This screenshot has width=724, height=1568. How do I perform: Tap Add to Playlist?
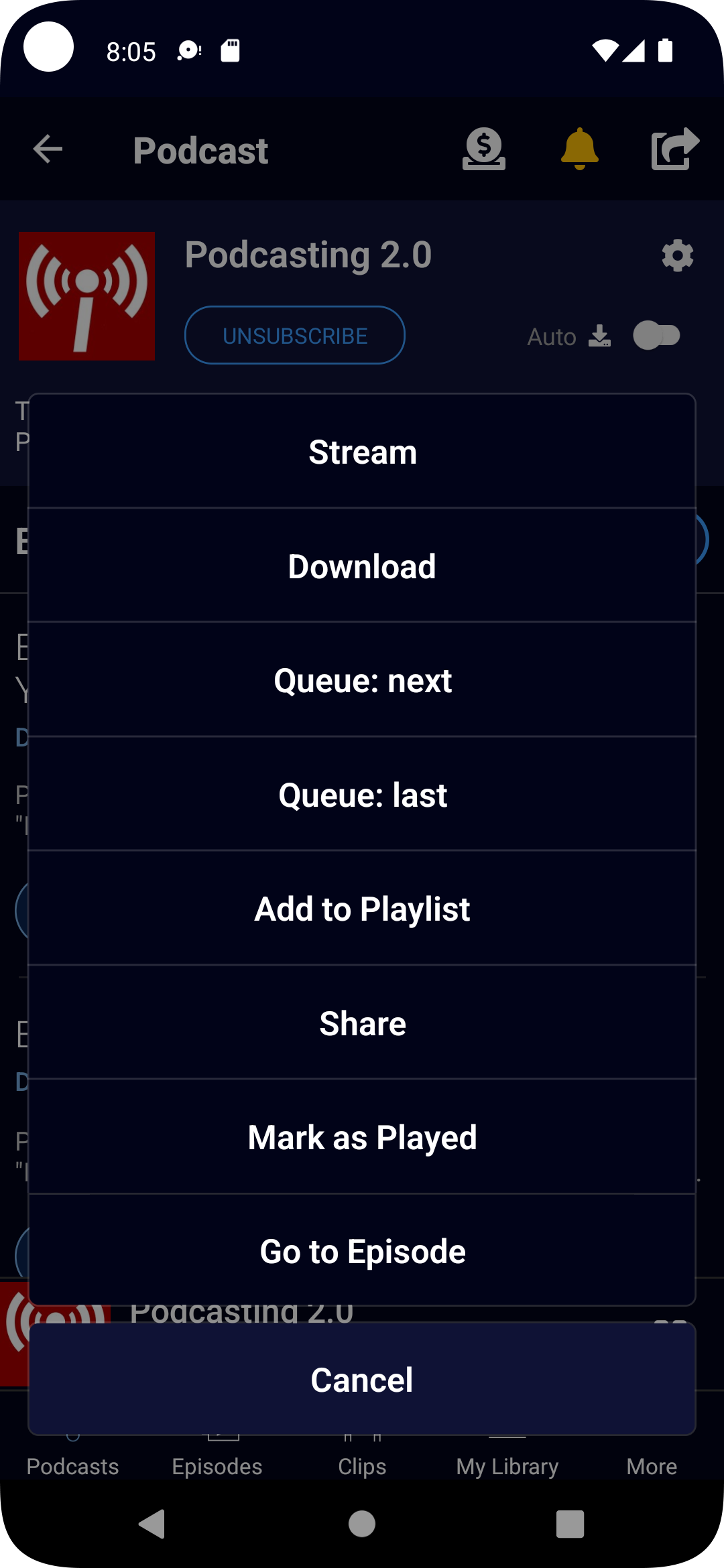[362, 909]
